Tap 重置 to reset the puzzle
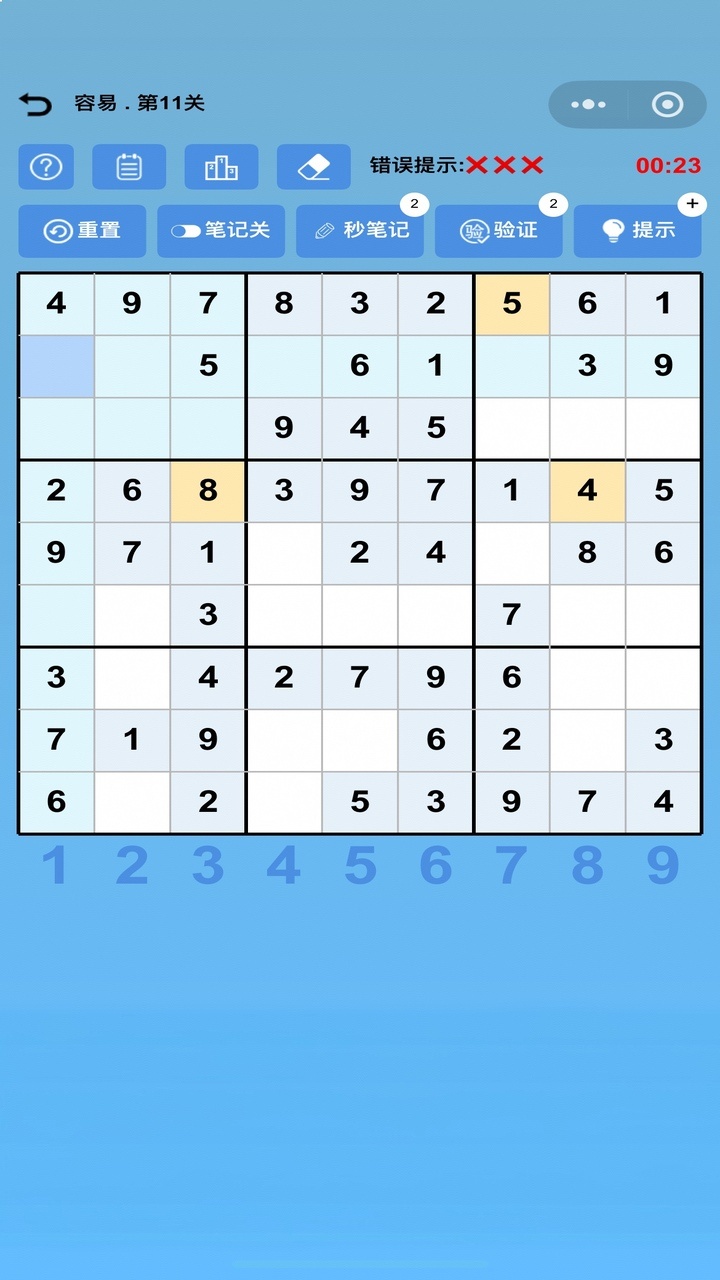720x1280 pixels. [x=82, y=231]
